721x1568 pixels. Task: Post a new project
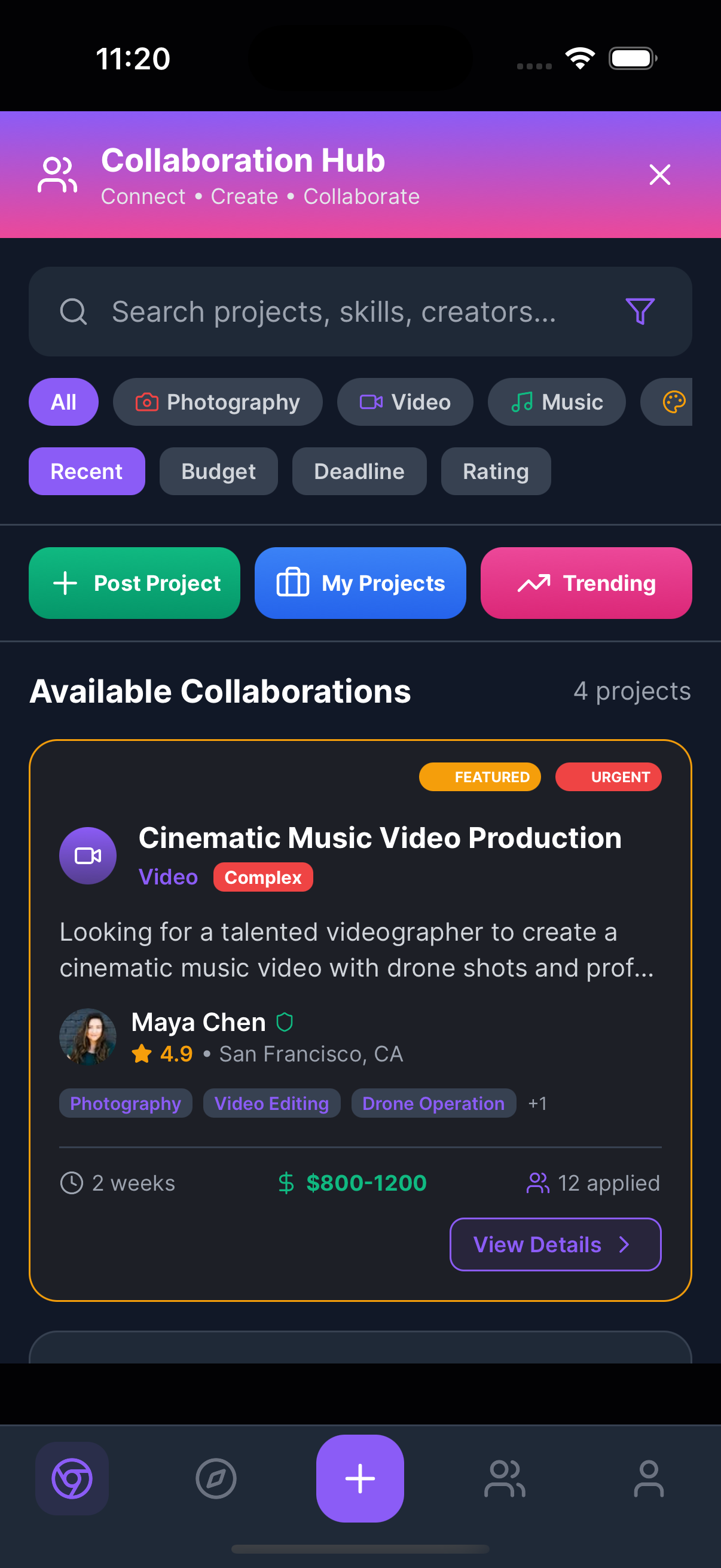(135, 583)
